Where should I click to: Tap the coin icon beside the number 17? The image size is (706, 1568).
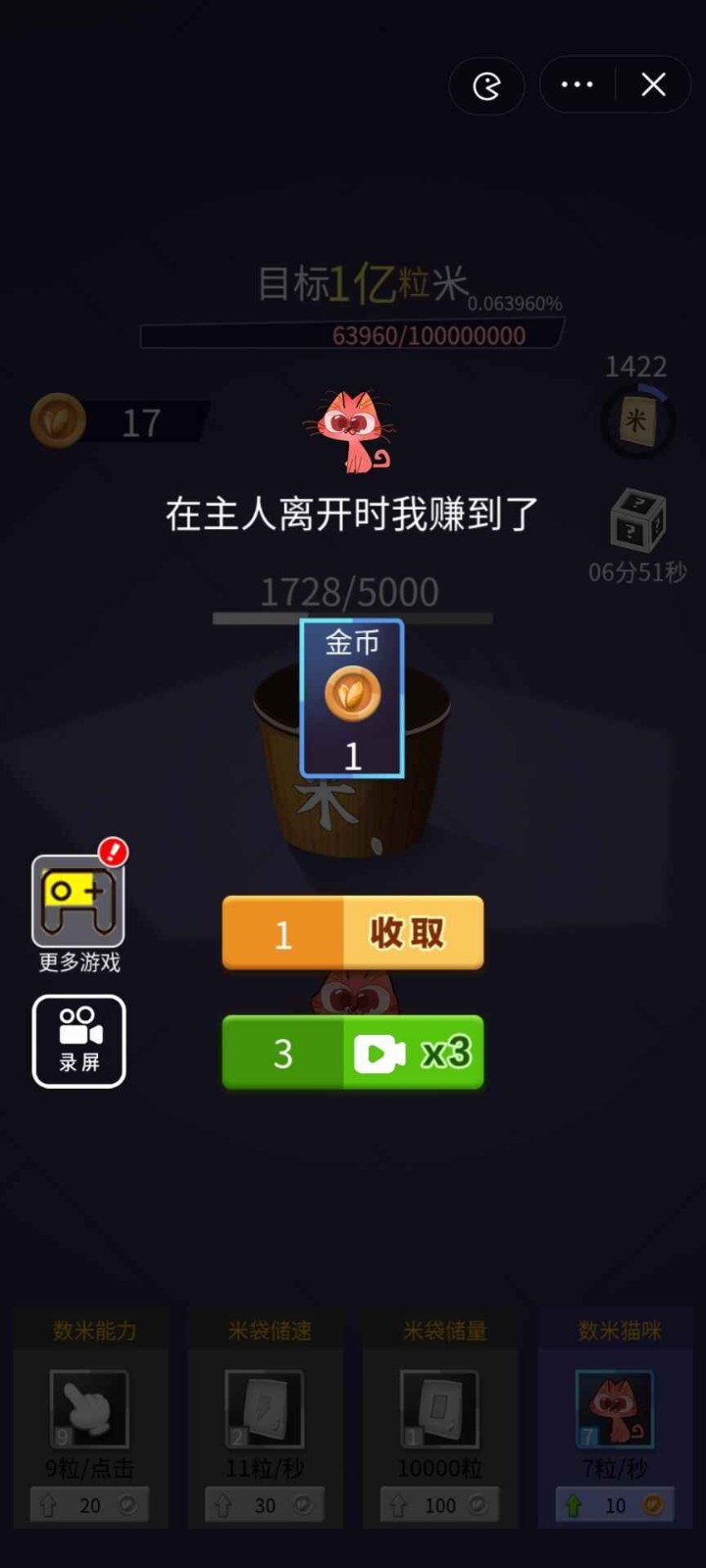tap(59, 419)
